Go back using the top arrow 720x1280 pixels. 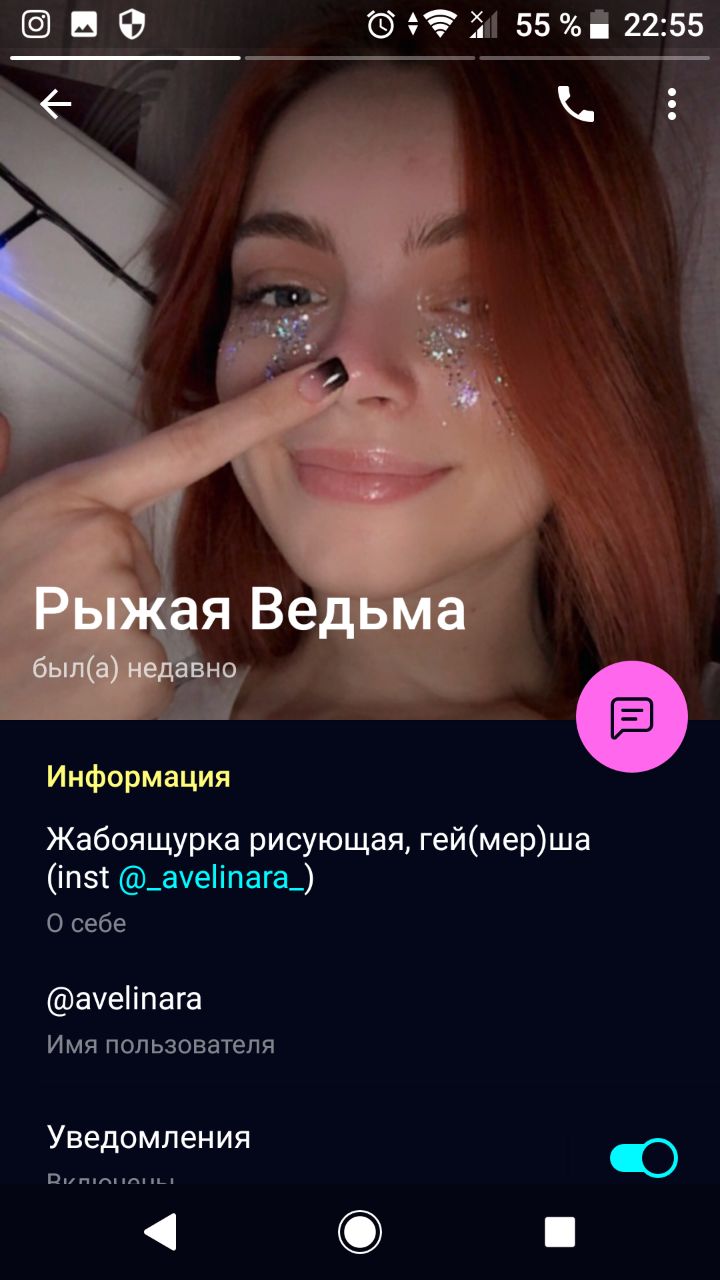pos(56,104)
